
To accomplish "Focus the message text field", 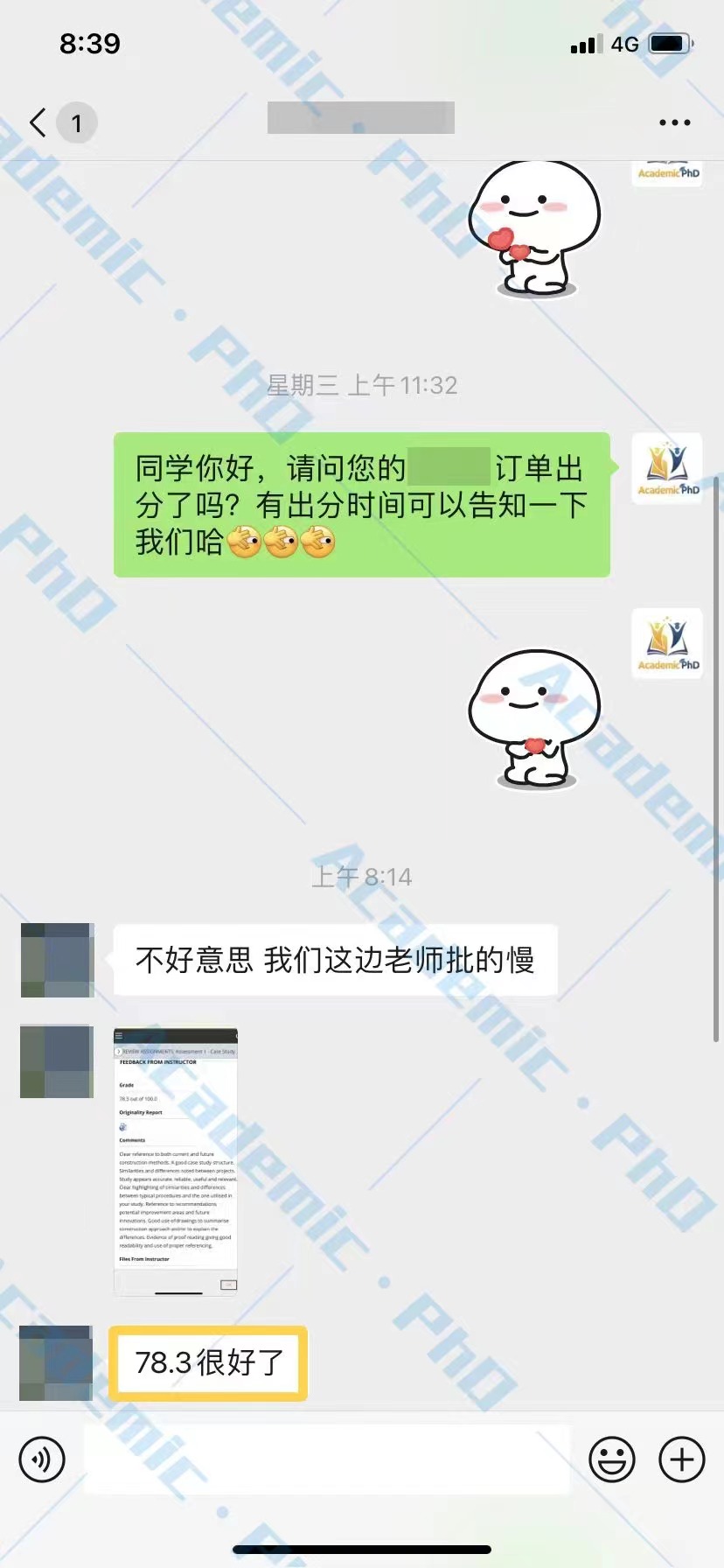I will [x=326, y=1459].
